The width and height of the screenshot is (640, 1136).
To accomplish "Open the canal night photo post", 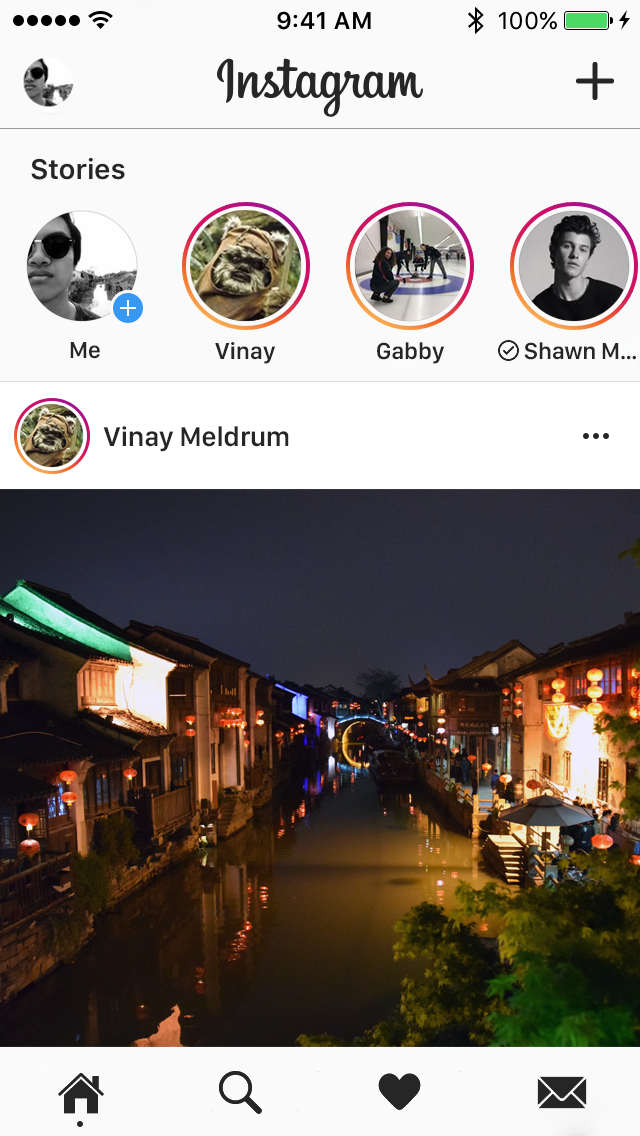I will point(320,768).
